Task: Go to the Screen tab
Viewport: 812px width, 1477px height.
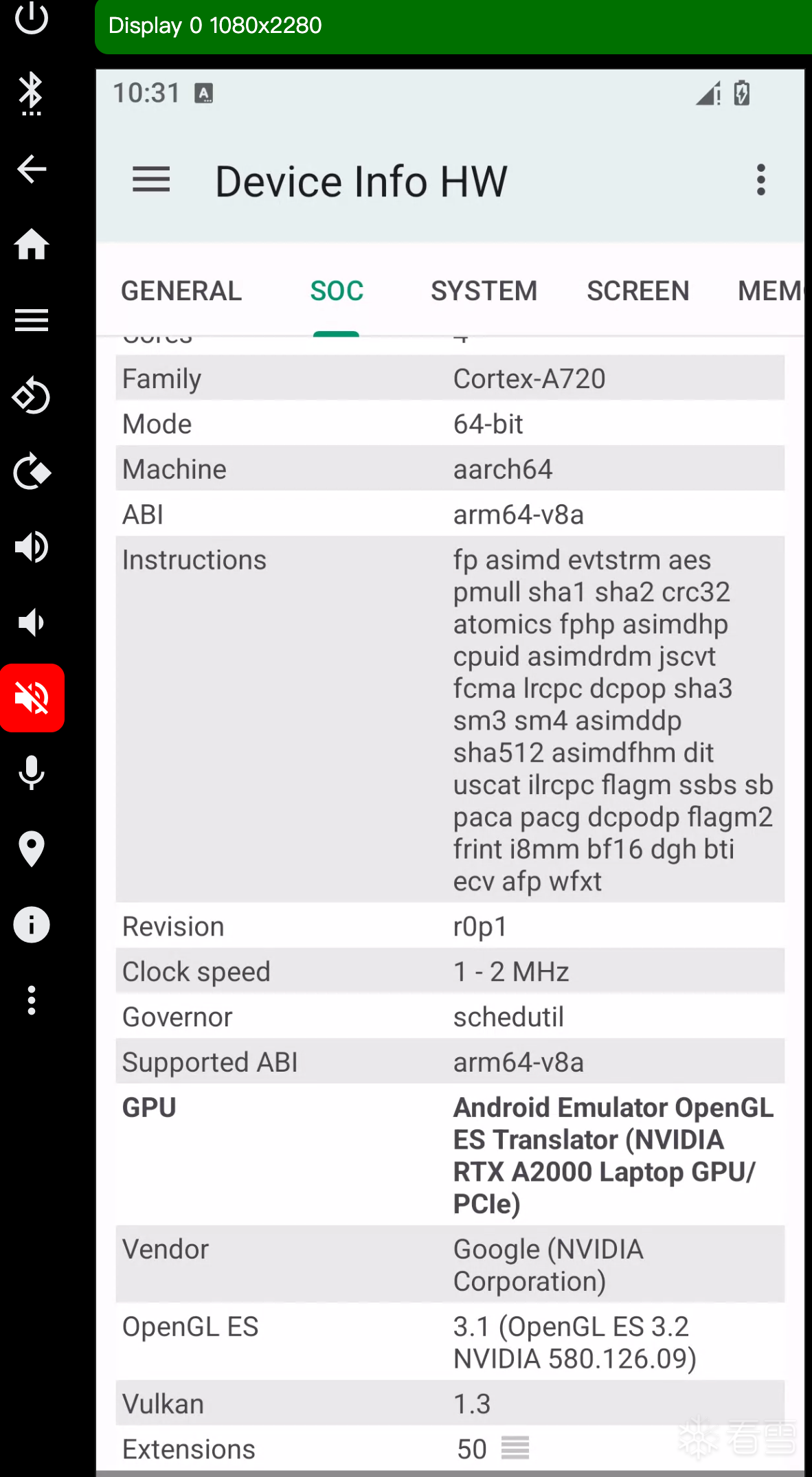Action: tap(638, 291)
